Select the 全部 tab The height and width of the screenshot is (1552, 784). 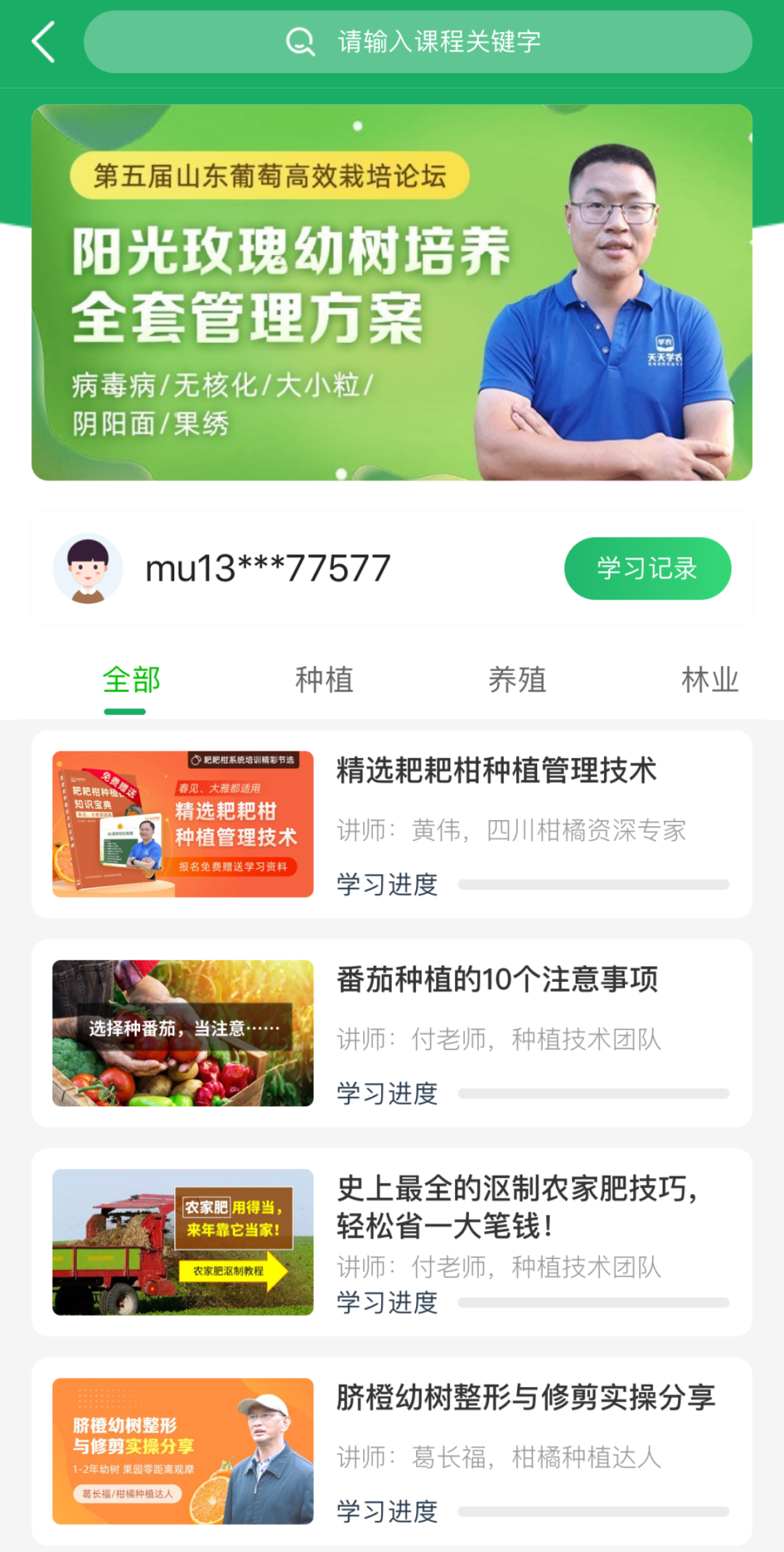point(131,680)
